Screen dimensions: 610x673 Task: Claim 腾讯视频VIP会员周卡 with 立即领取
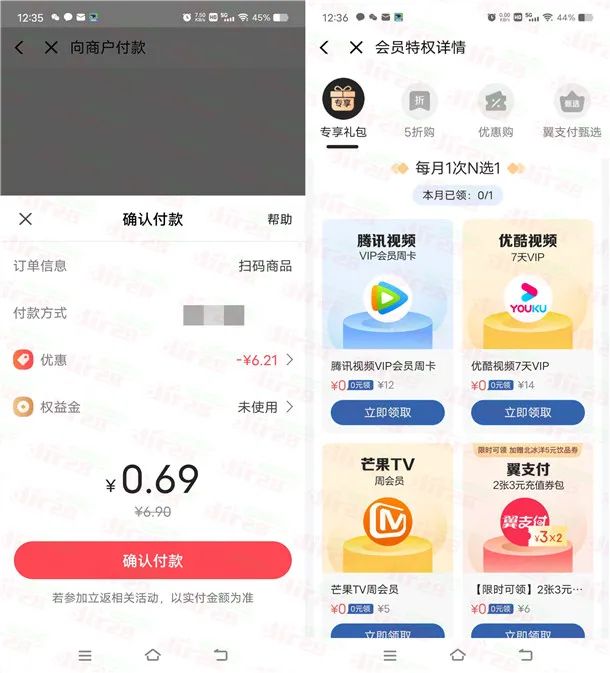(x=387, y=412)
